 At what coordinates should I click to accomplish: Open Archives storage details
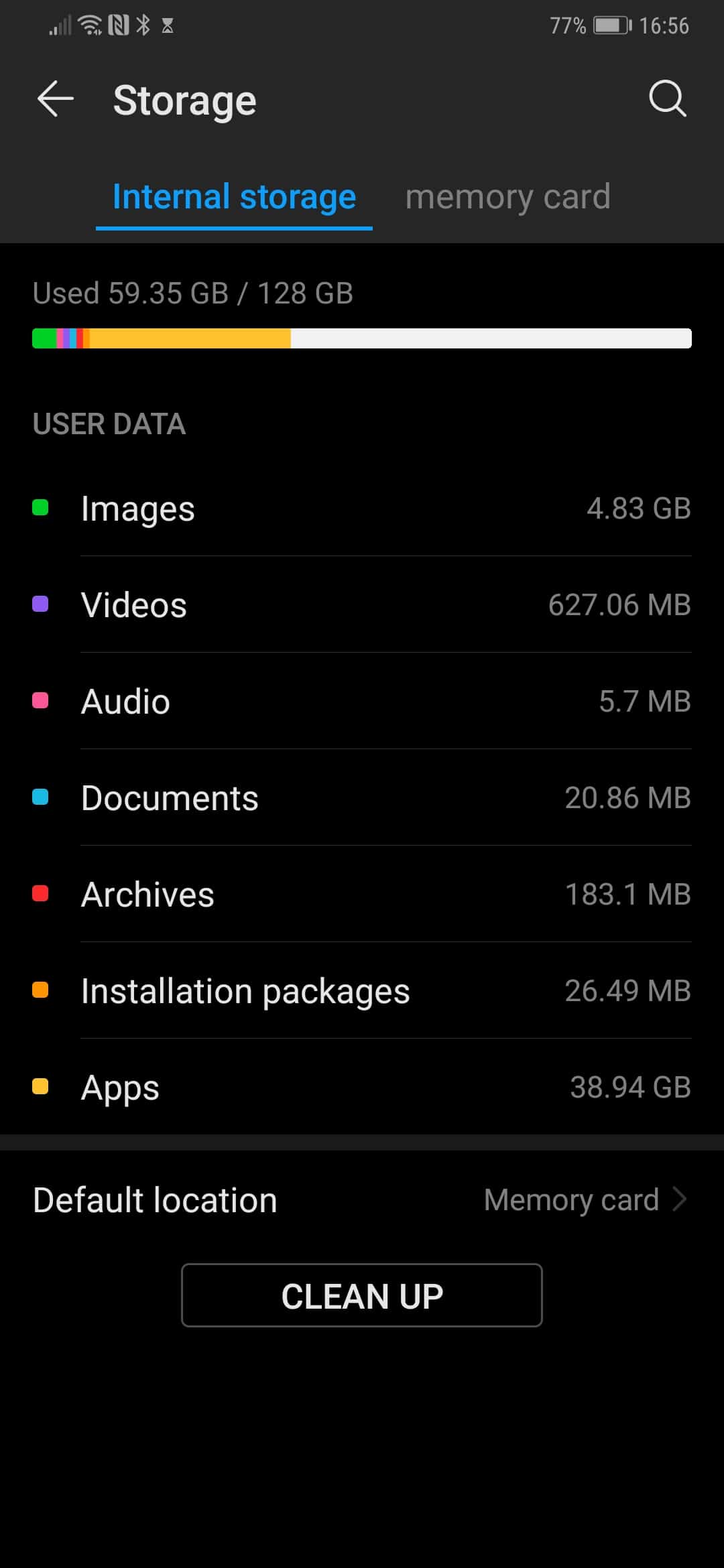(362, 895)
